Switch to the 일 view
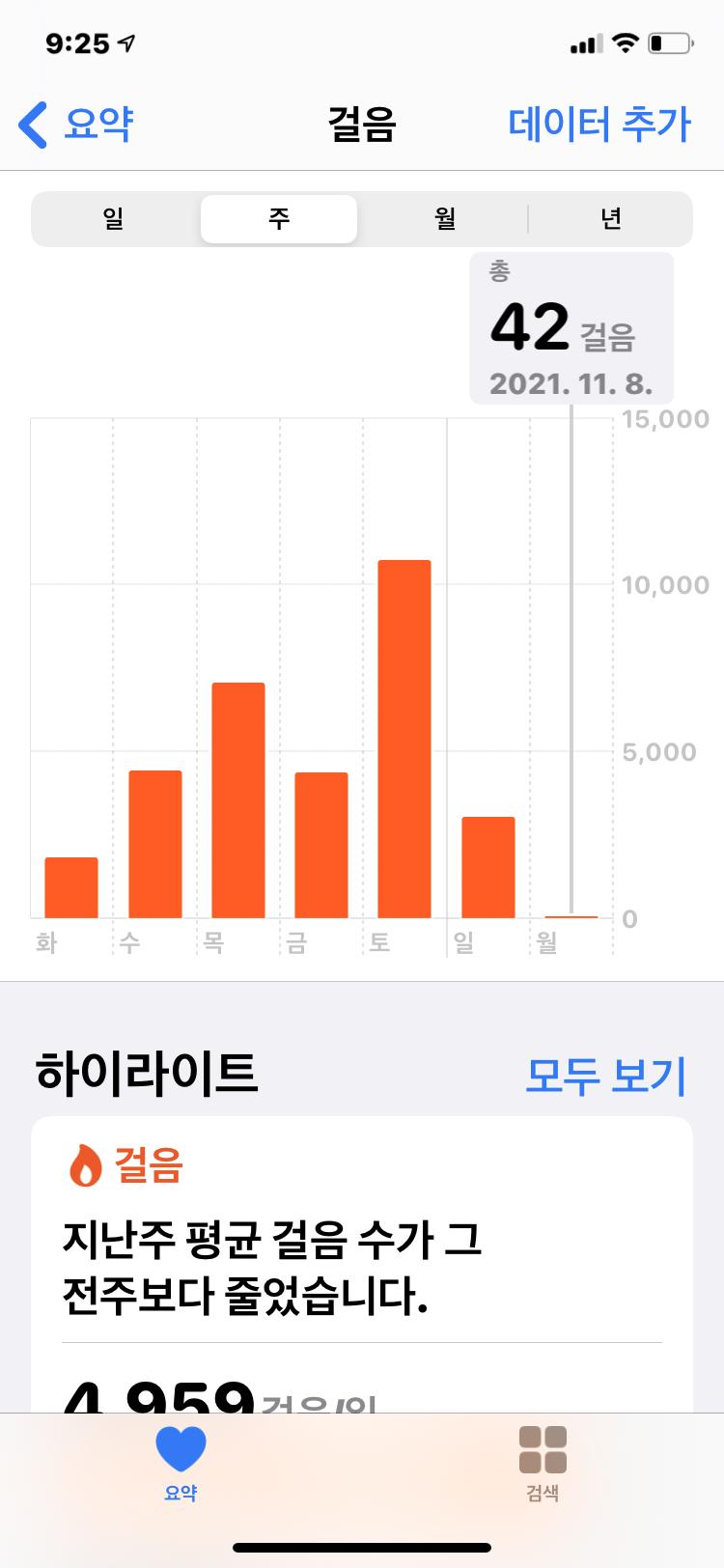Screen dimensions: 724x1568 pos(114,219)
